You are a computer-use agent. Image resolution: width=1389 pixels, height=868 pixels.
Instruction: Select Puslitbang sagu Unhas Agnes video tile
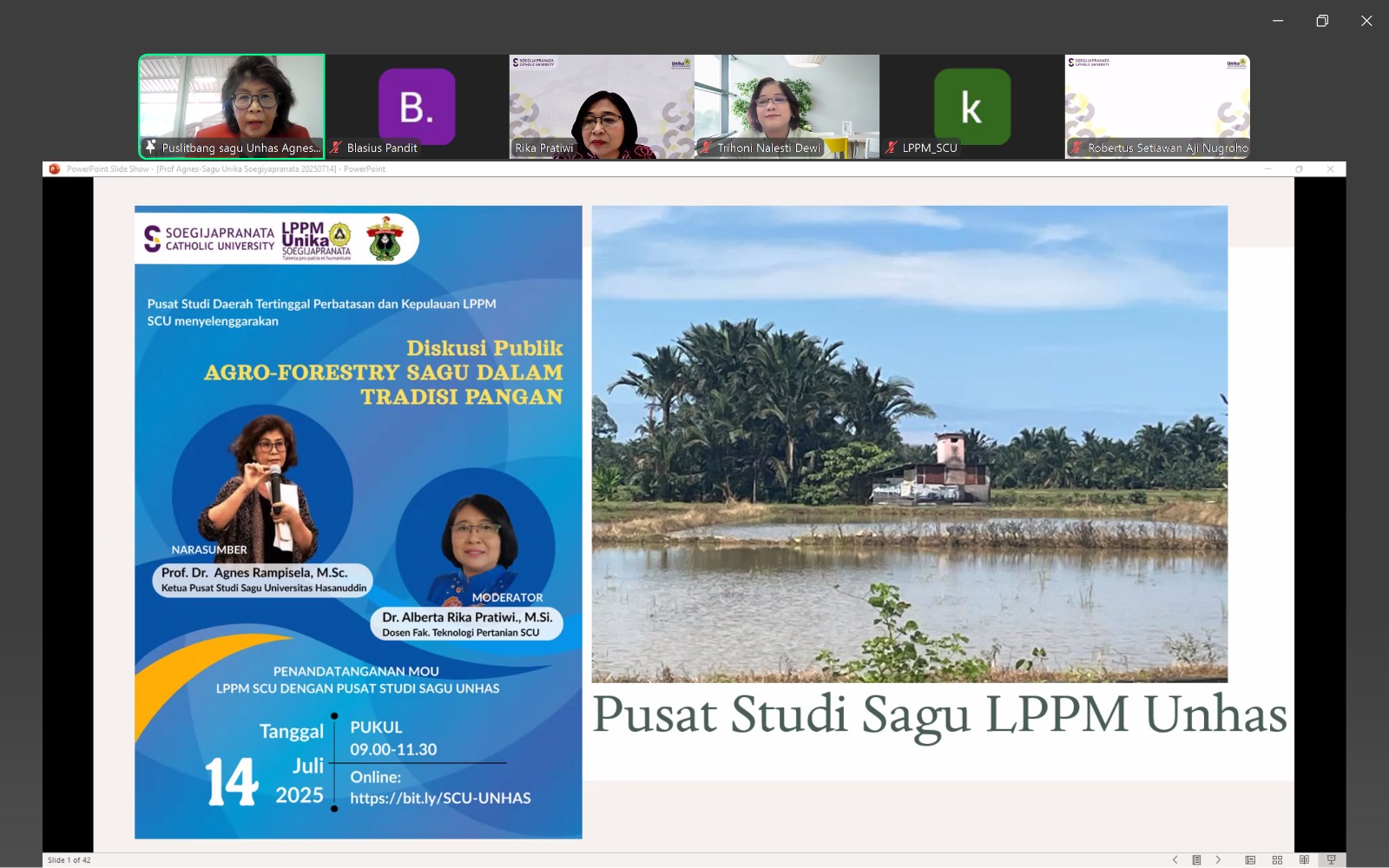[232, 106]
